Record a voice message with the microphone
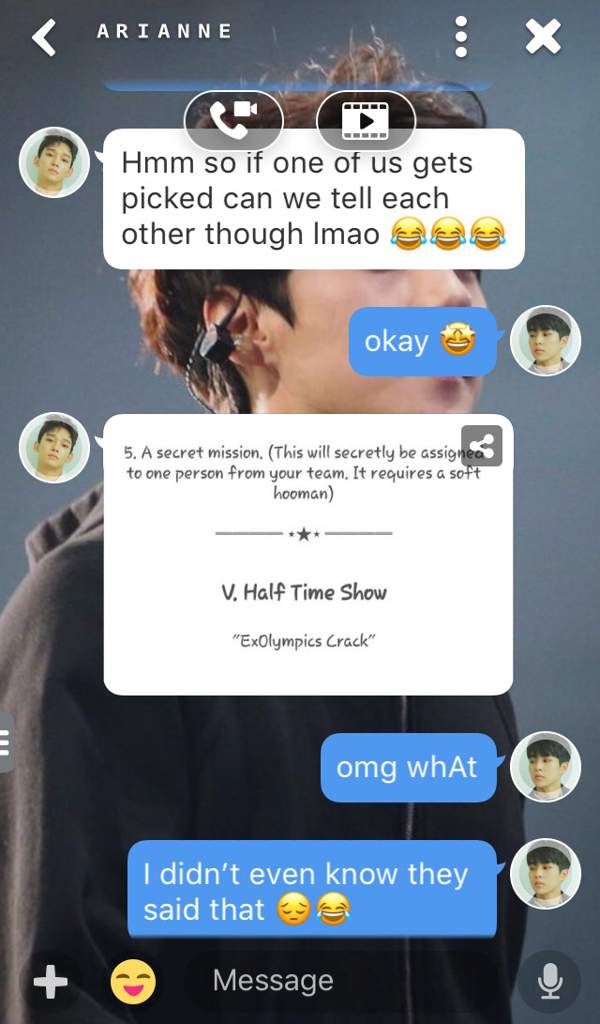The width and height of the screenshot is (600, 1024). coord(549,982)
